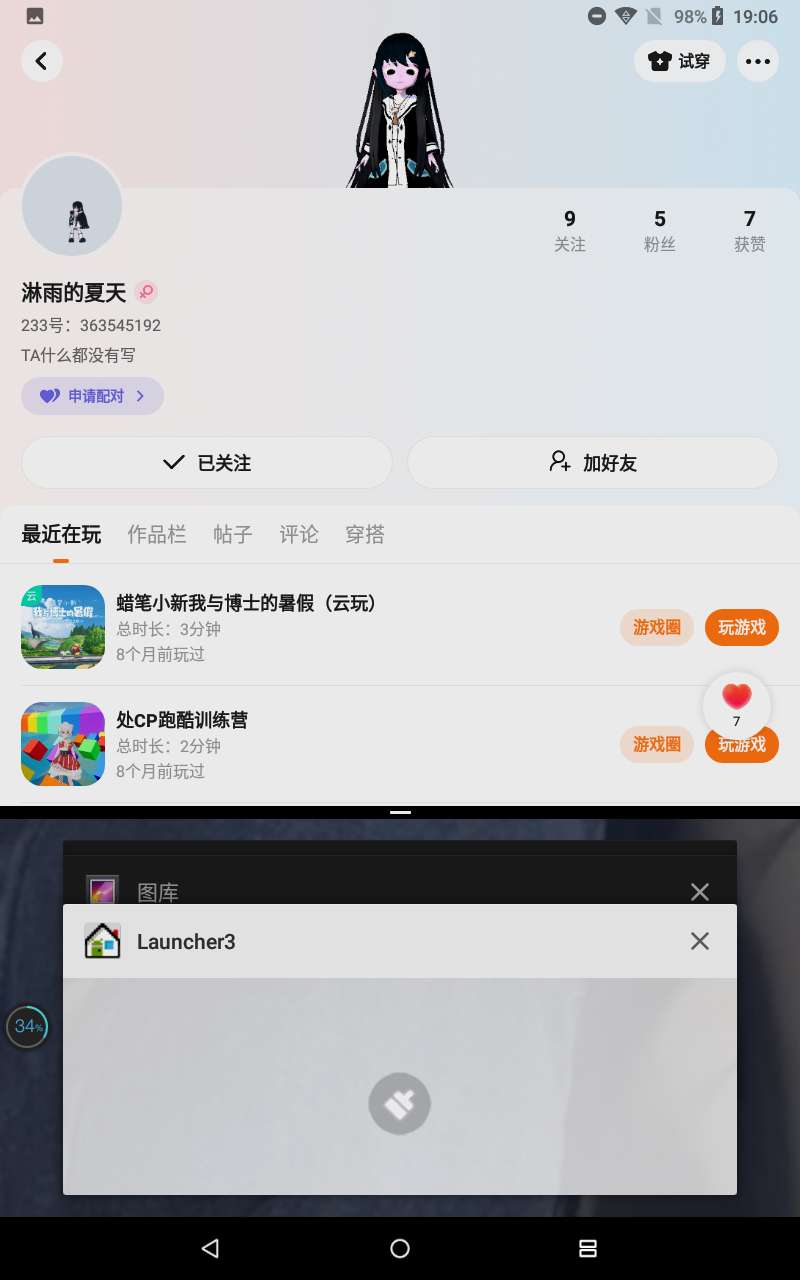Tap the system home button
Screen dimensions: 800x1280
(x=400, y=1248)
